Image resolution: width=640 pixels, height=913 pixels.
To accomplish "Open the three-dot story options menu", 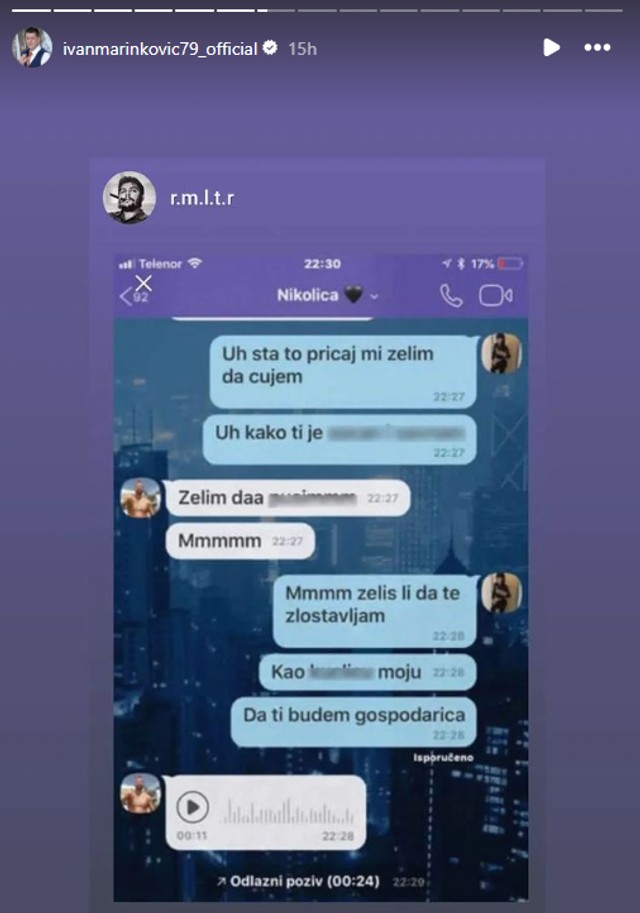I will [597, 47].
